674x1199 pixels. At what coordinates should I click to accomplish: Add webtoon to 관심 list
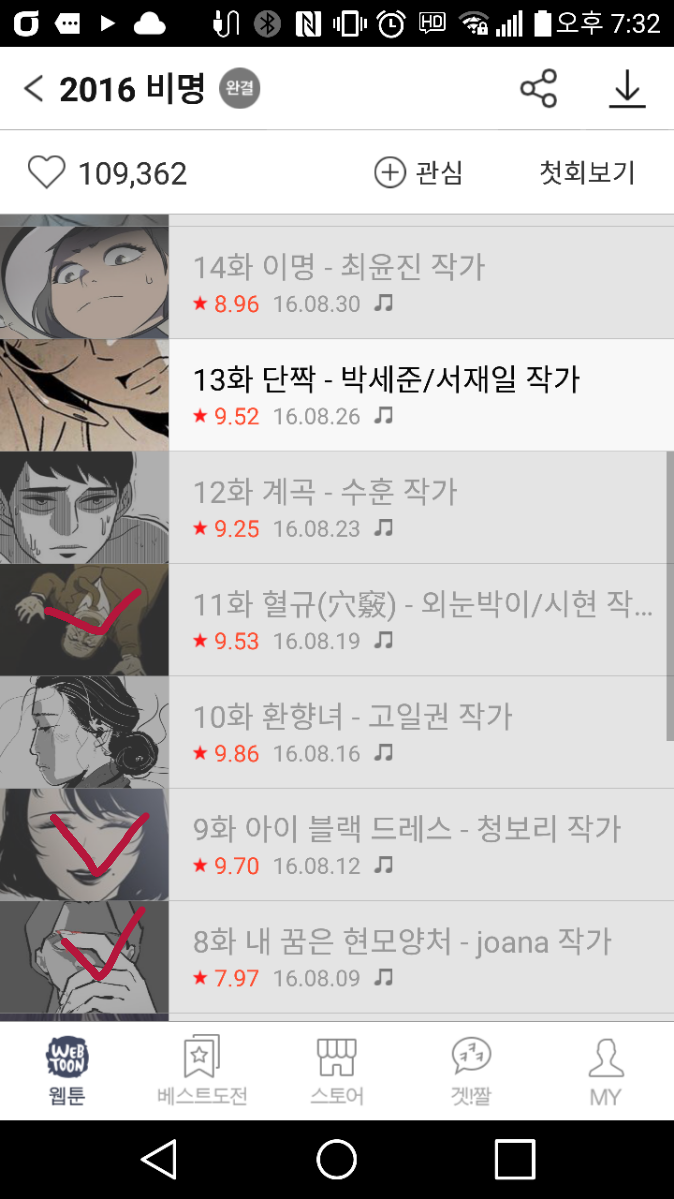click(x=419, y=173)
